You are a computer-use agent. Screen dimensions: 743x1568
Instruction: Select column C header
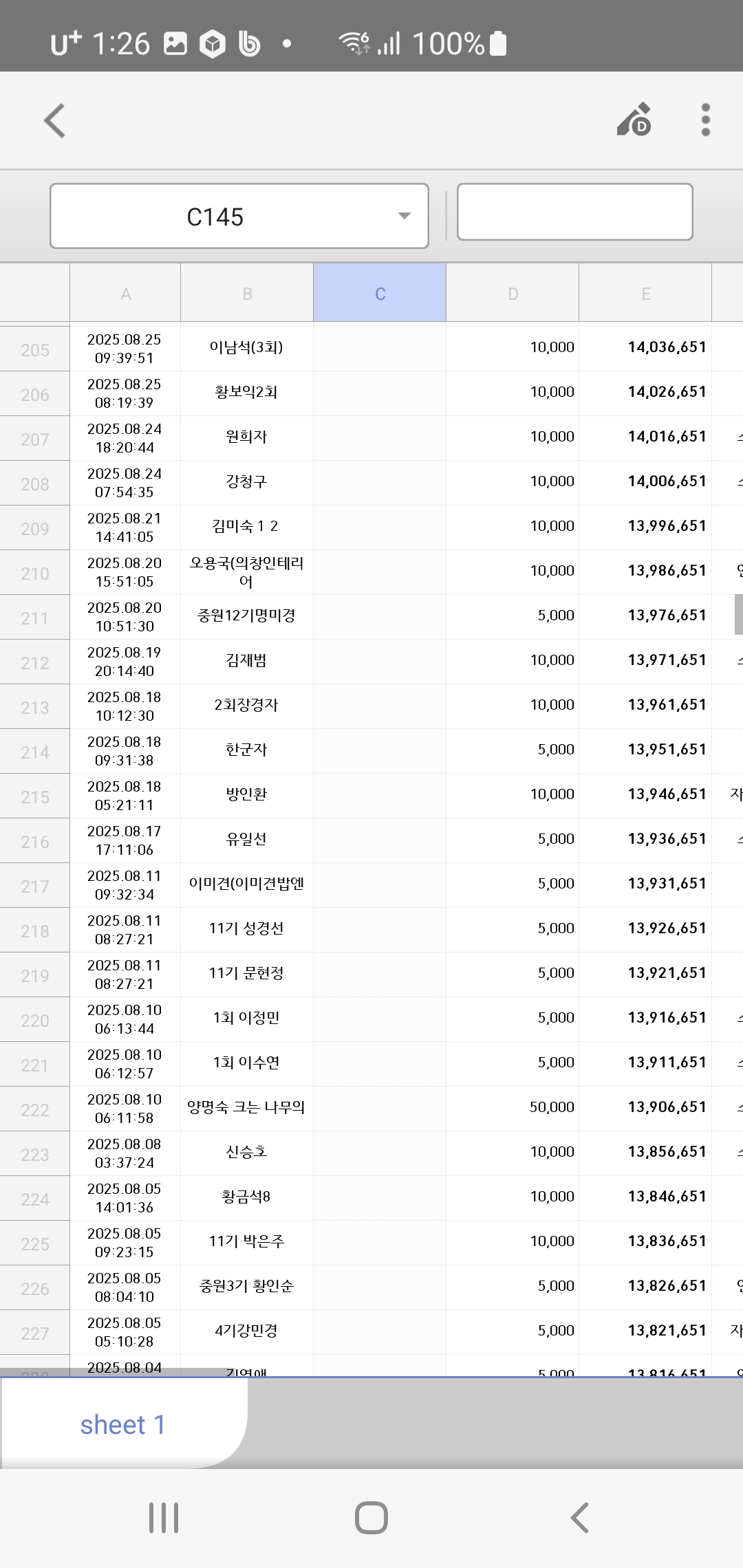tap(380, 294)
